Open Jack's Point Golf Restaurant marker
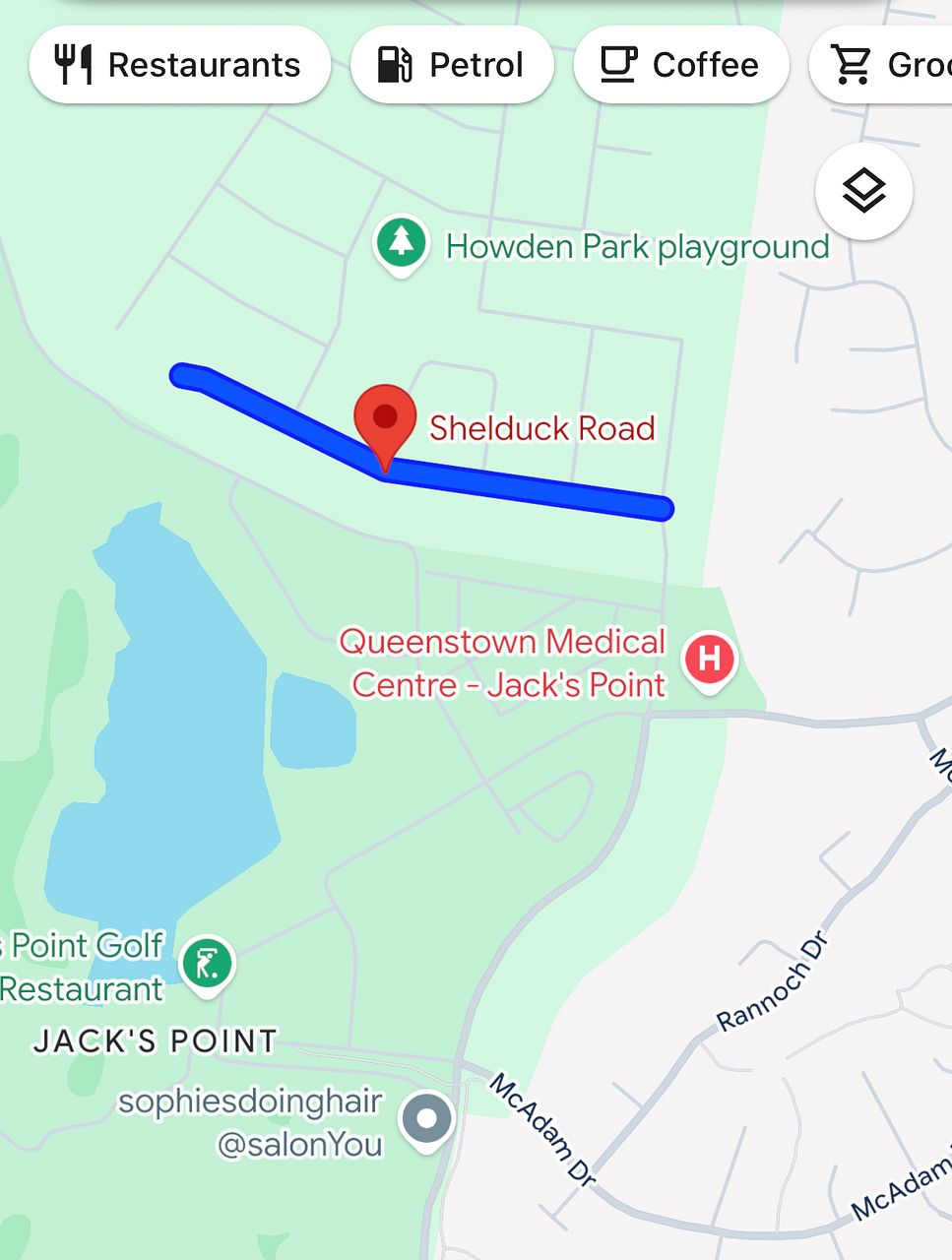The height and width of the screenshot is (1260, 952). pos(207,963)
